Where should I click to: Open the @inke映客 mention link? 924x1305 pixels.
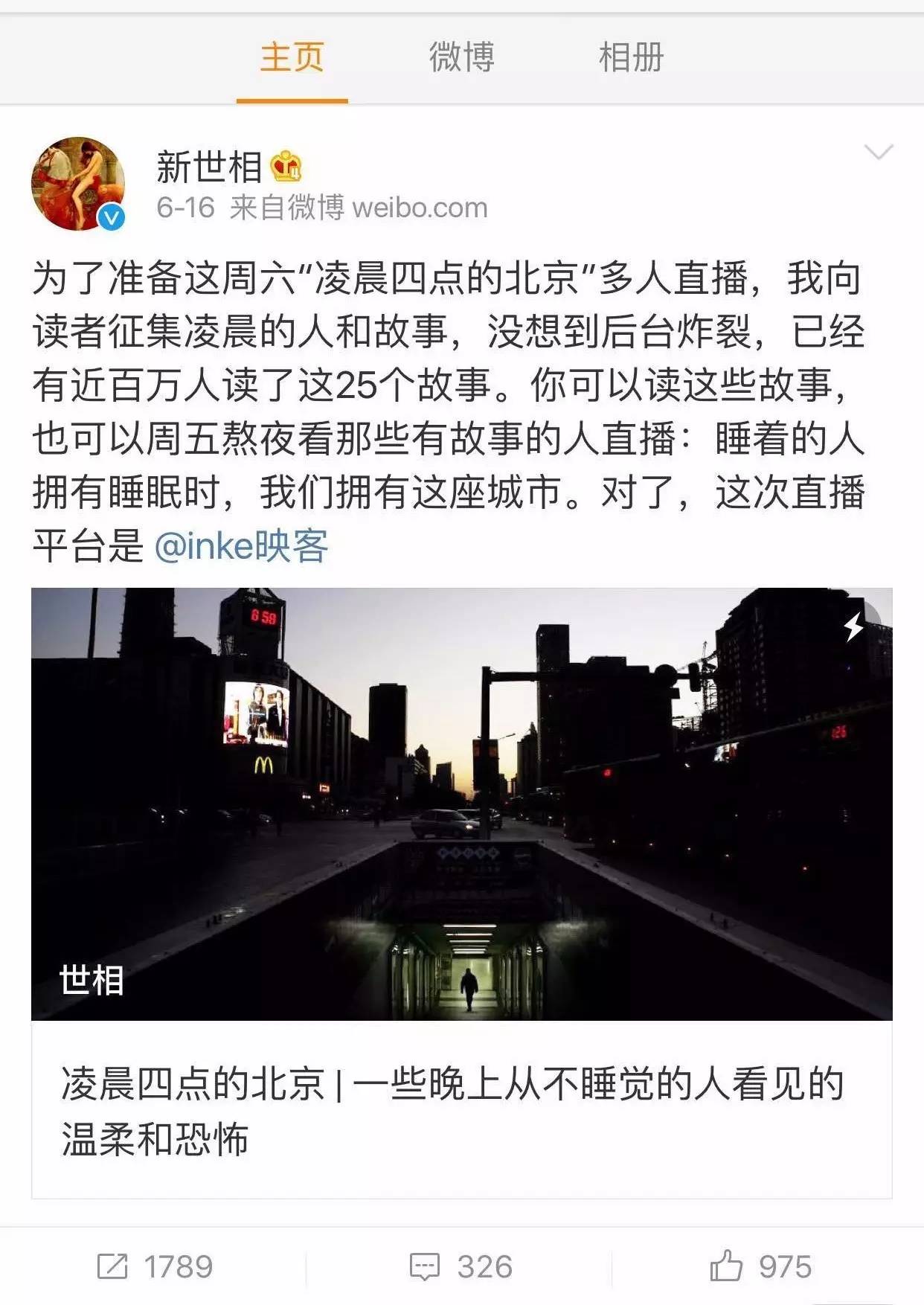(241, 546)
